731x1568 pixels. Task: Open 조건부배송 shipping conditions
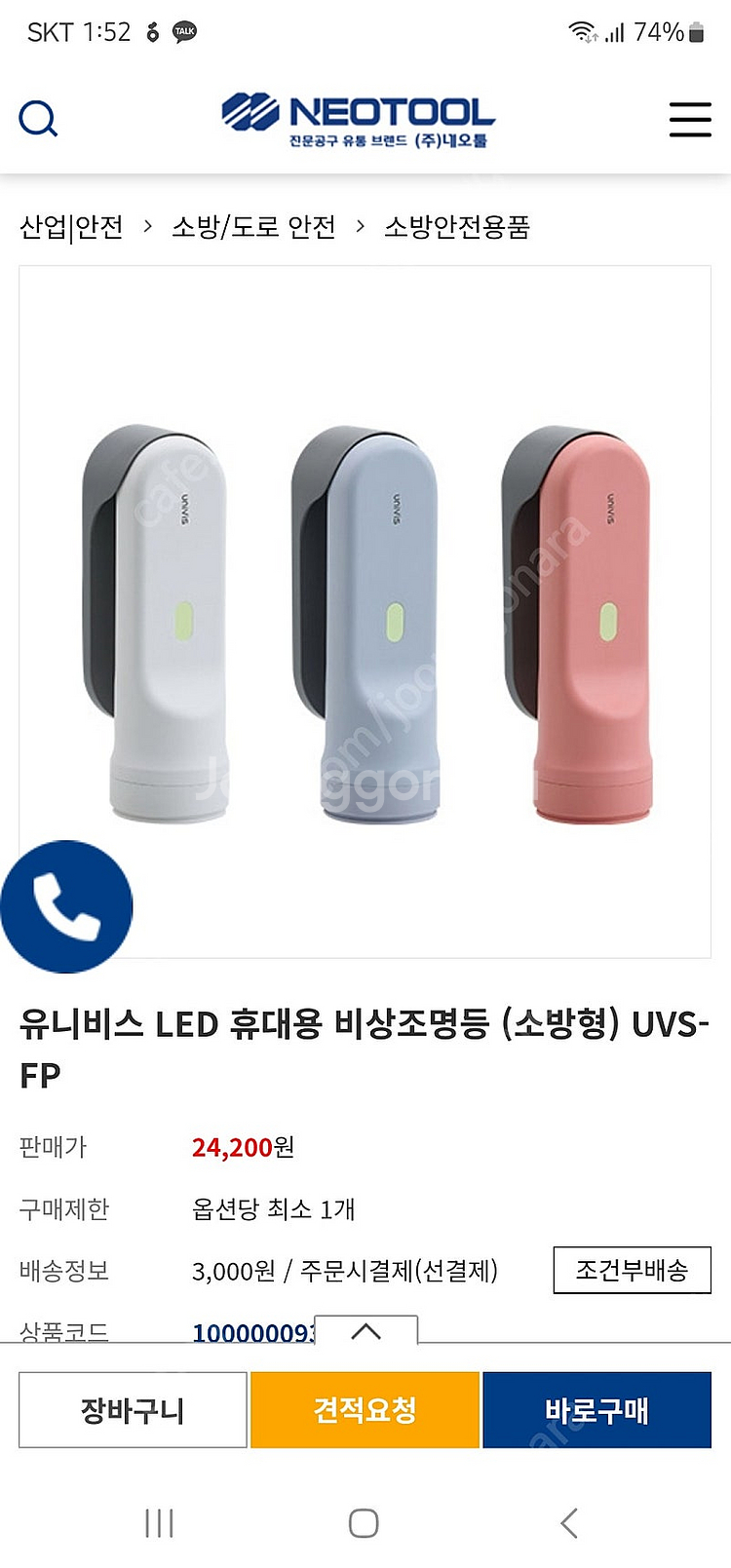pyautogui.click(x=632, y=1270)
